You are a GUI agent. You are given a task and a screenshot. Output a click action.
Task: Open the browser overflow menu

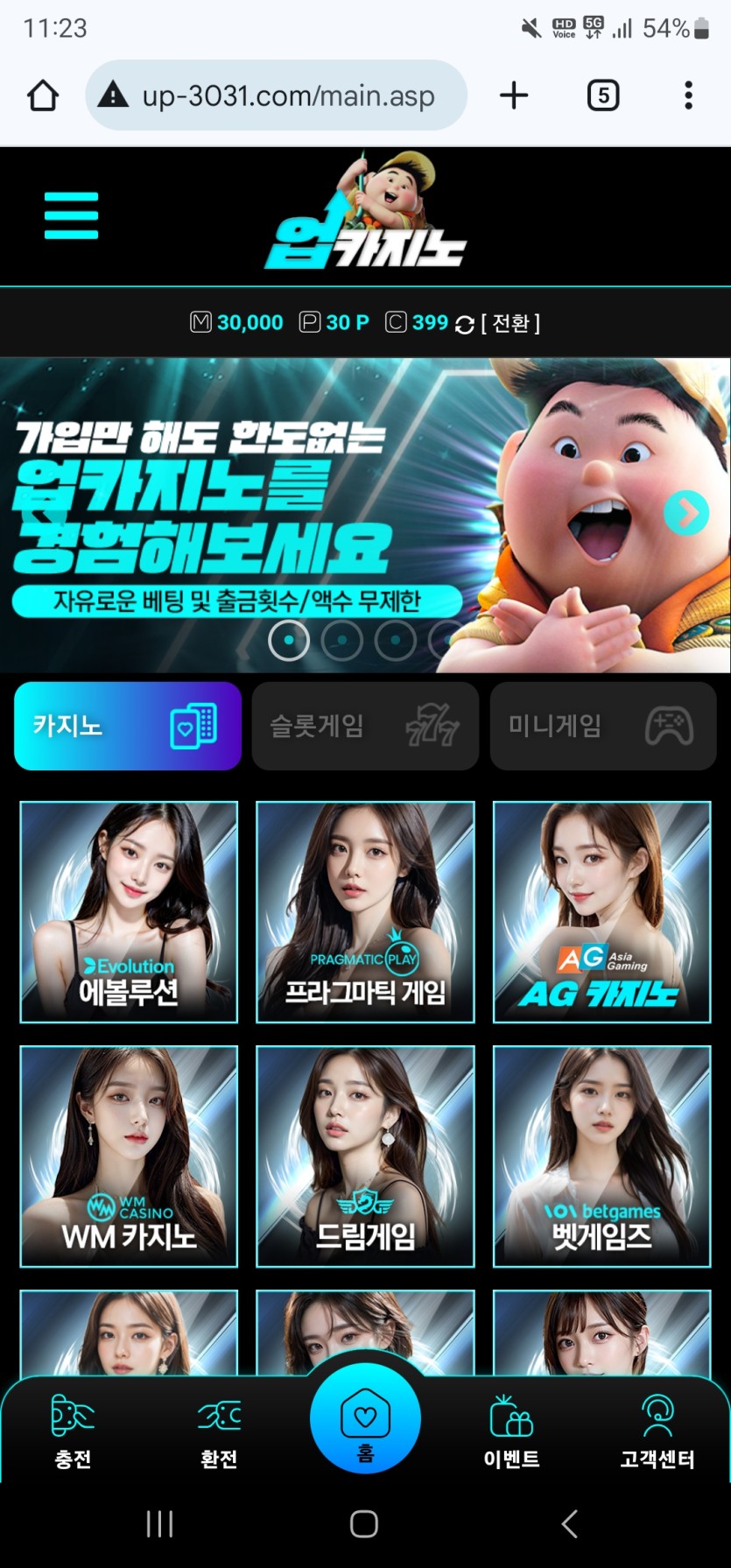688,95
